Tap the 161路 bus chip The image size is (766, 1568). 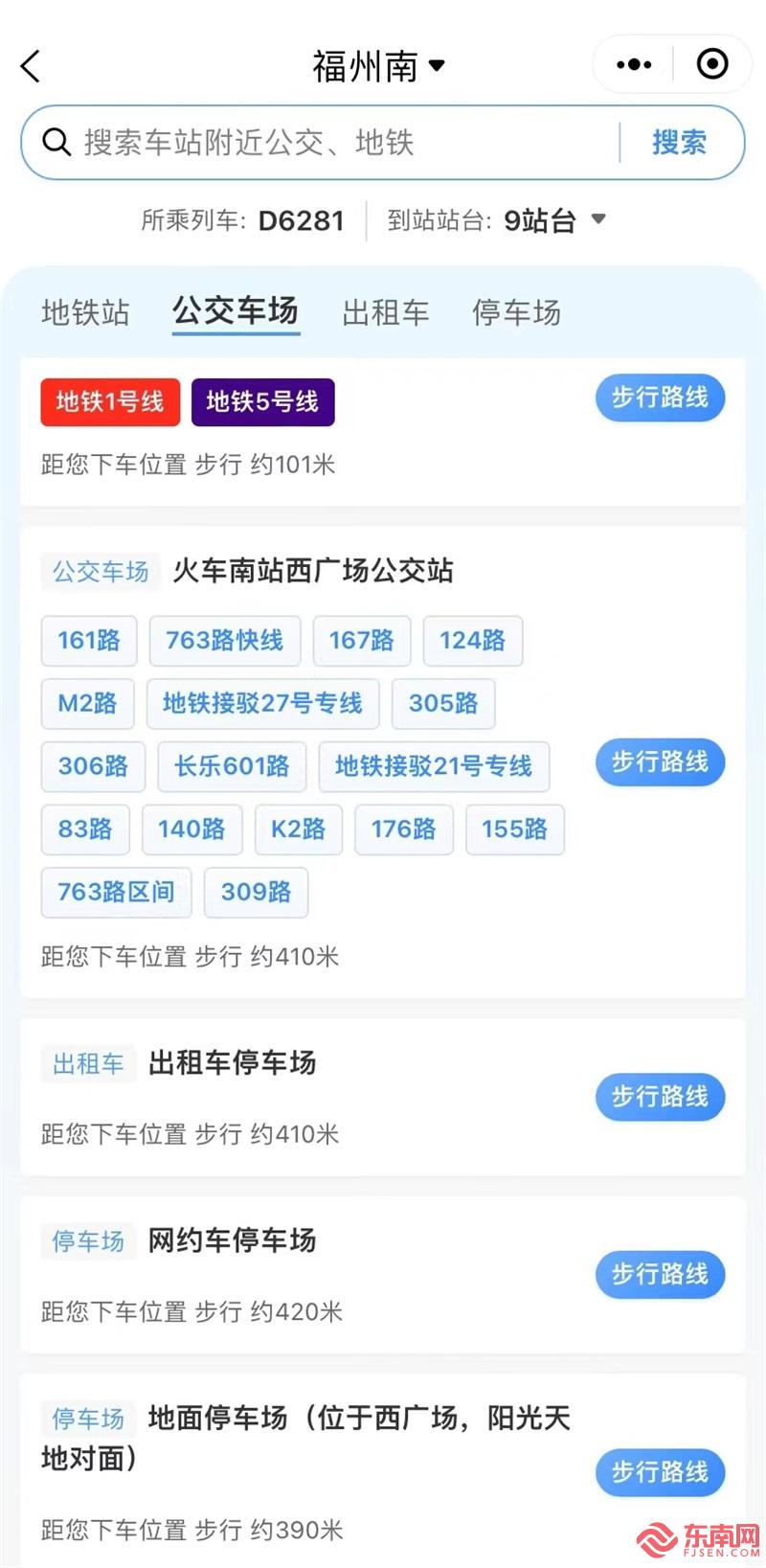coord(89,641)
